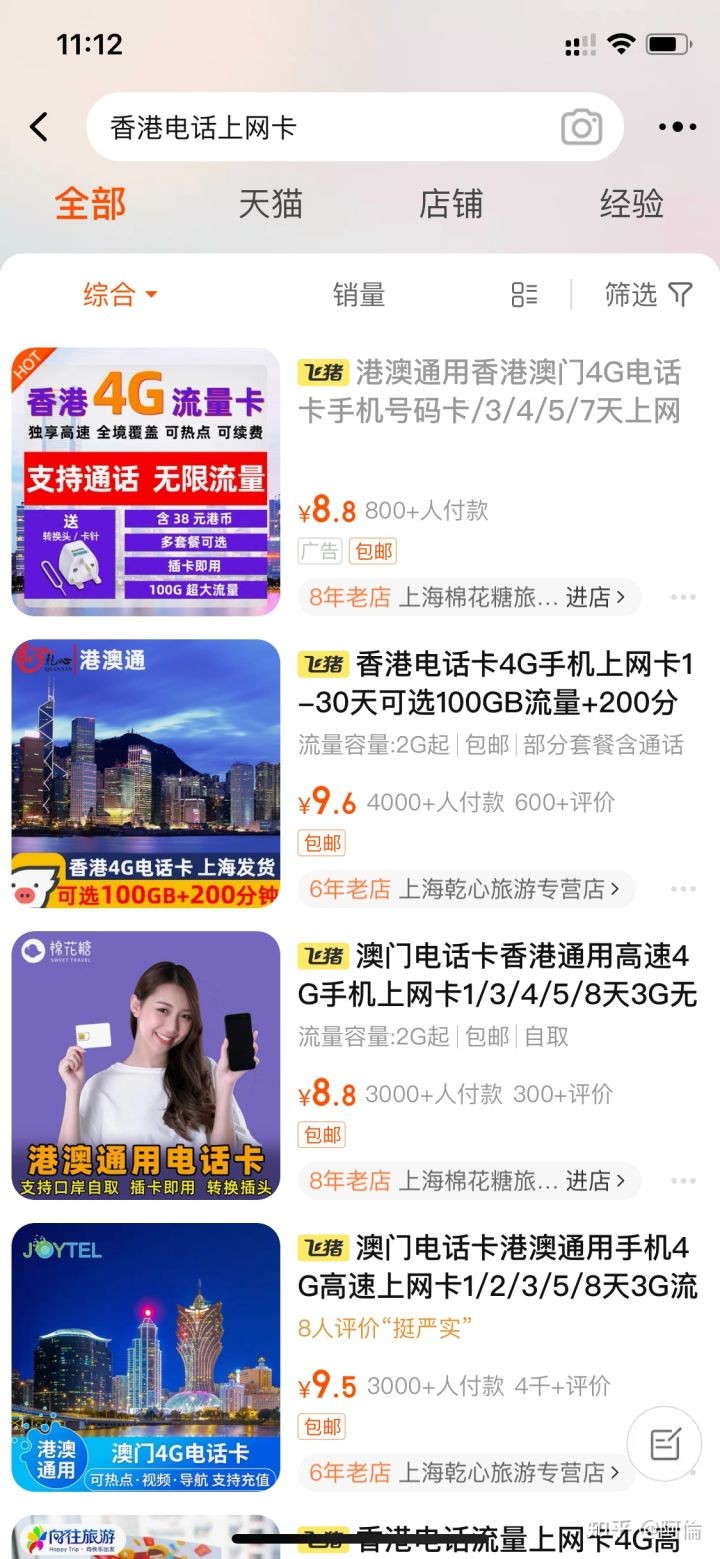
Task: Select the 全部 tab
Action: [x=90, y=204]
